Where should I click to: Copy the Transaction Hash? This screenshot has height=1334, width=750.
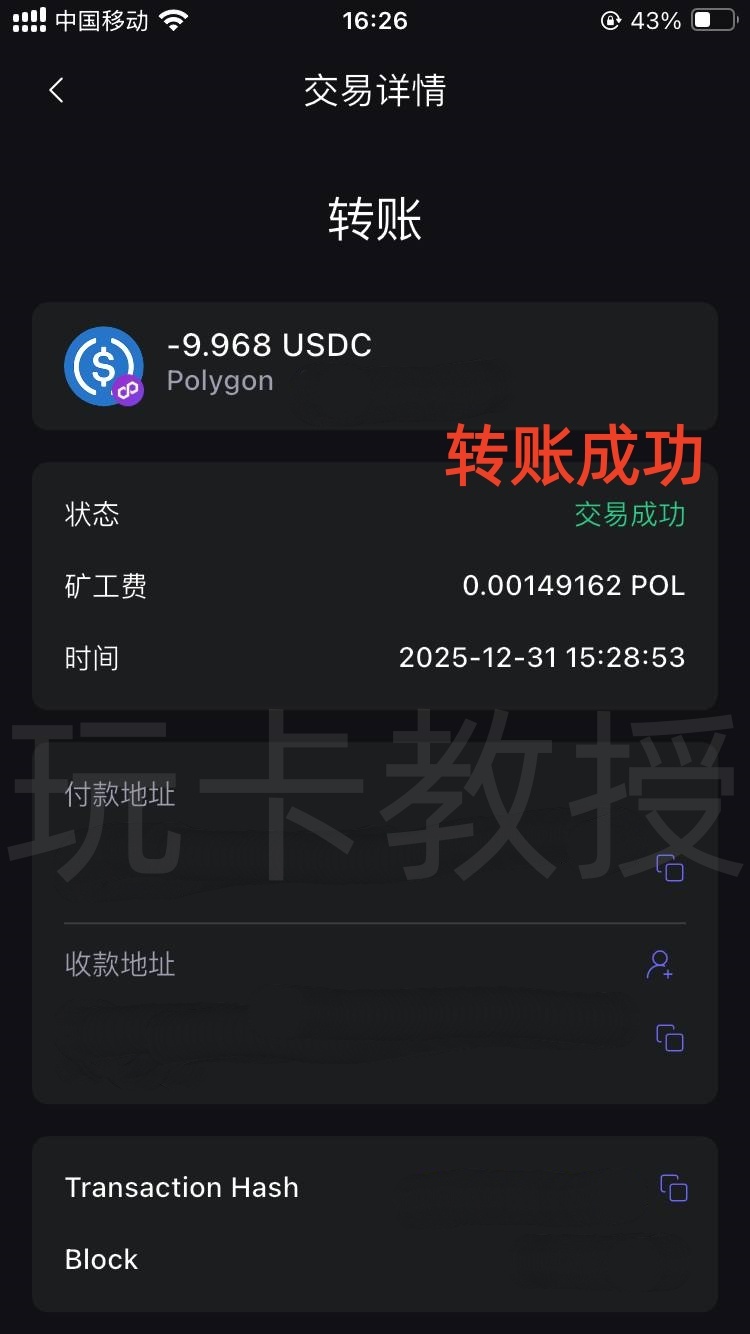pyautogui.click(x=673, y=1188)
